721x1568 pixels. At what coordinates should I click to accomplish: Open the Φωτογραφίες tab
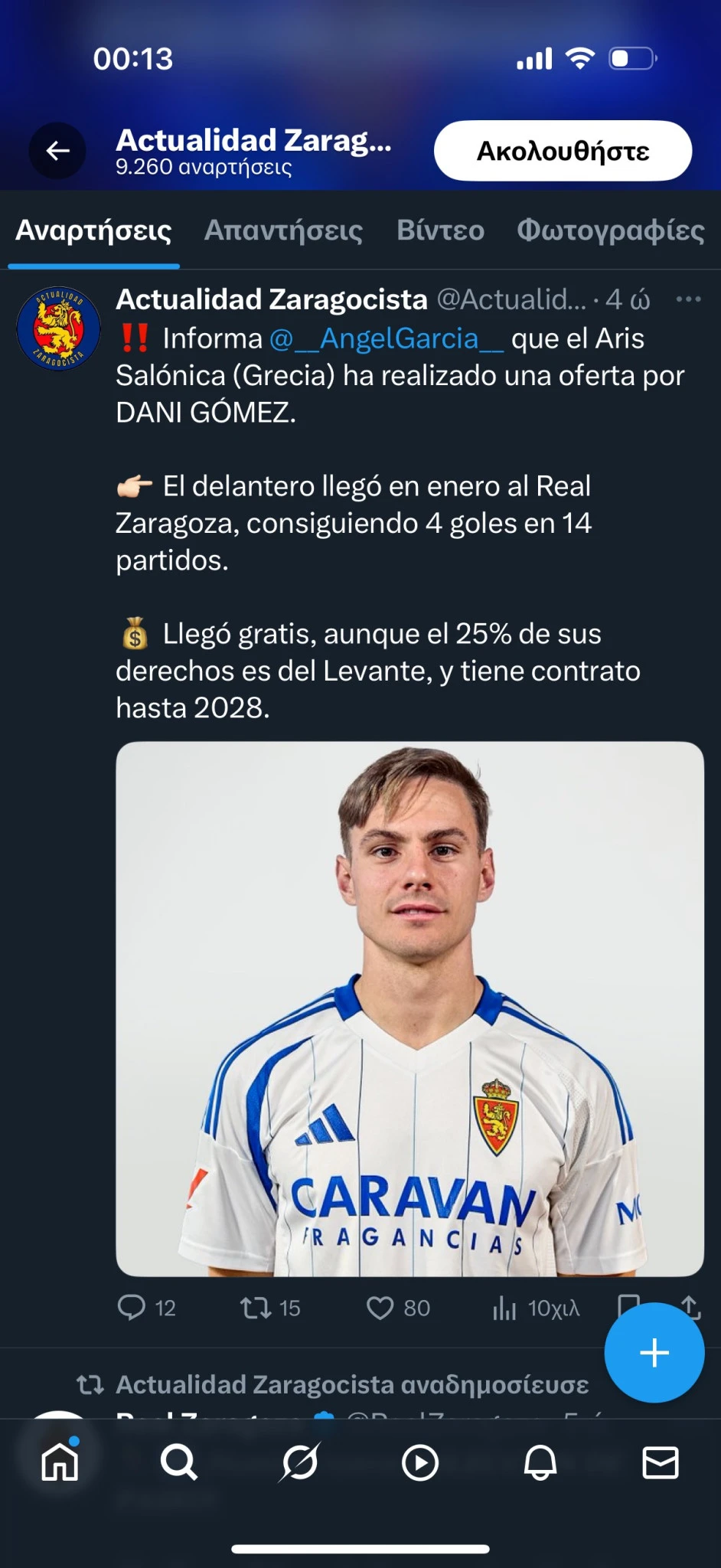[610, 230]
